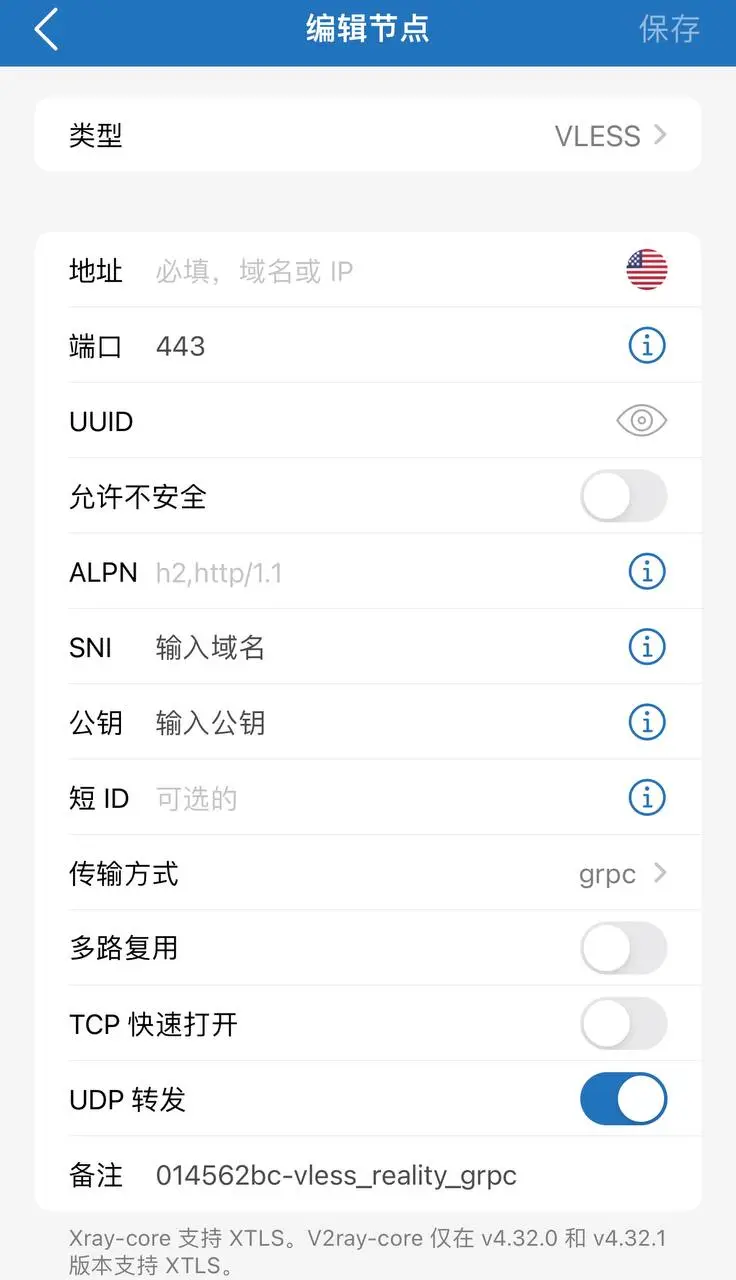Image resolution: width=736 pixels, height=1280 pixels.
Task: Show info for the 公钥 setting
Action: click(647, 722)
